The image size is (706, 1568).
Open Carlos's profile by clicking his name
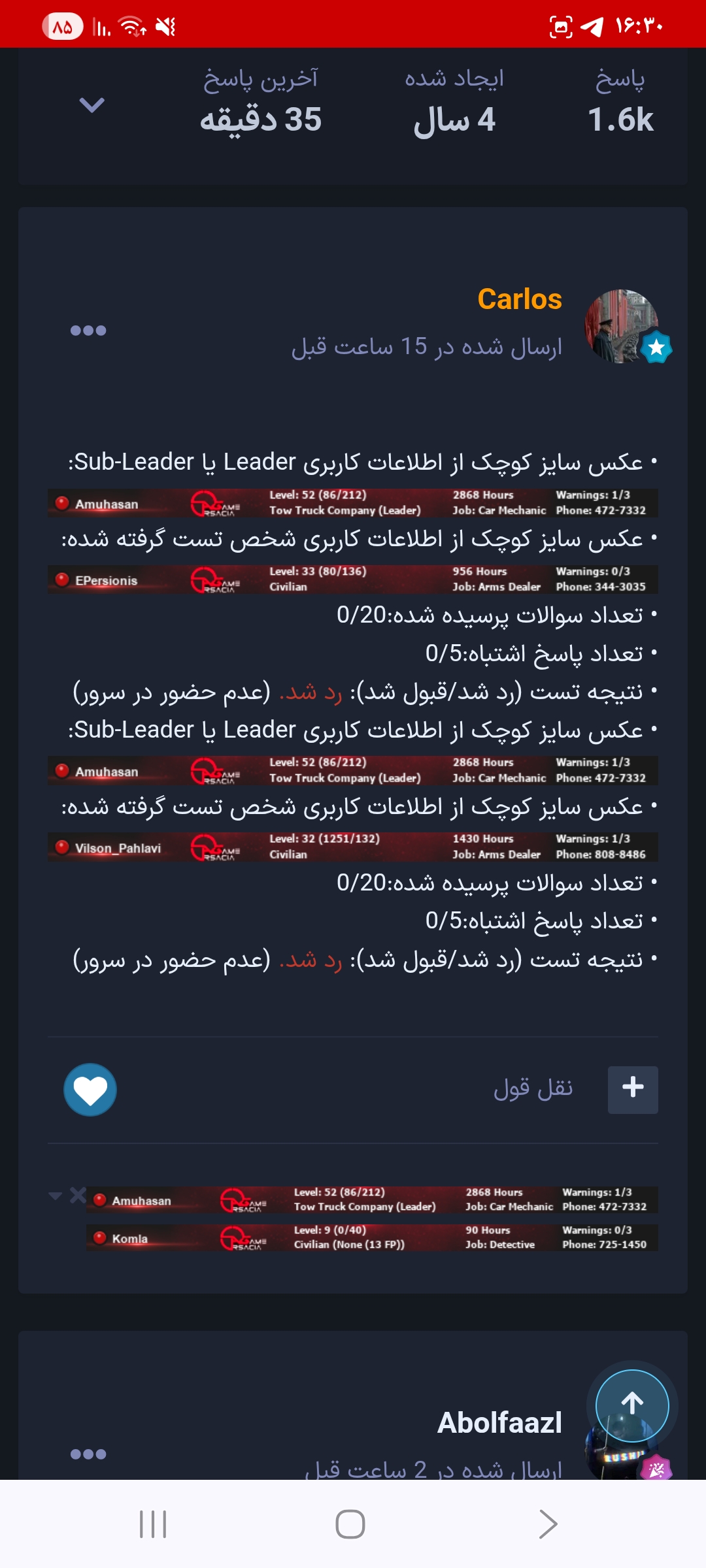(x=518, y=301)
